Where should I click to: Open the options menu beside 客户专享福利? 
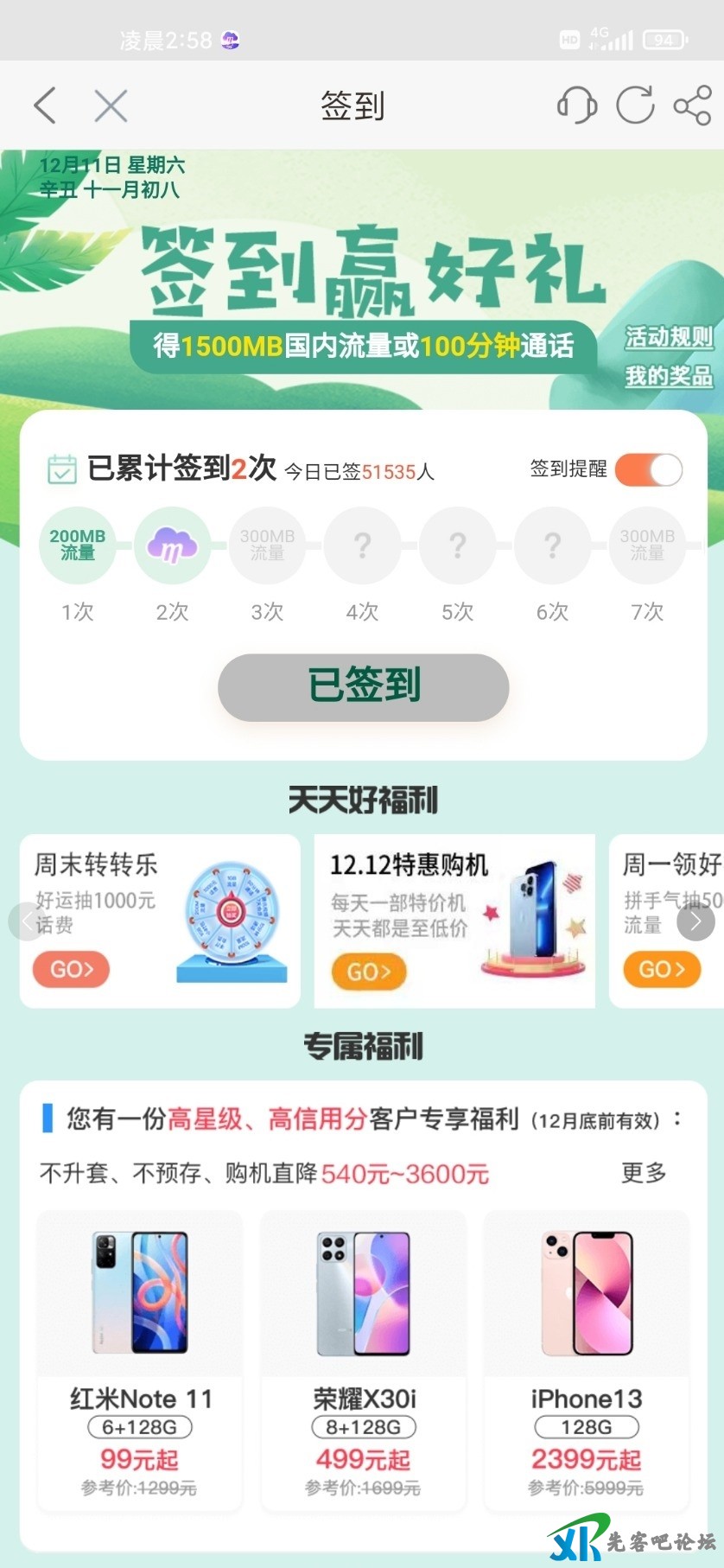pyautogui.click(x=678, y=1119)
